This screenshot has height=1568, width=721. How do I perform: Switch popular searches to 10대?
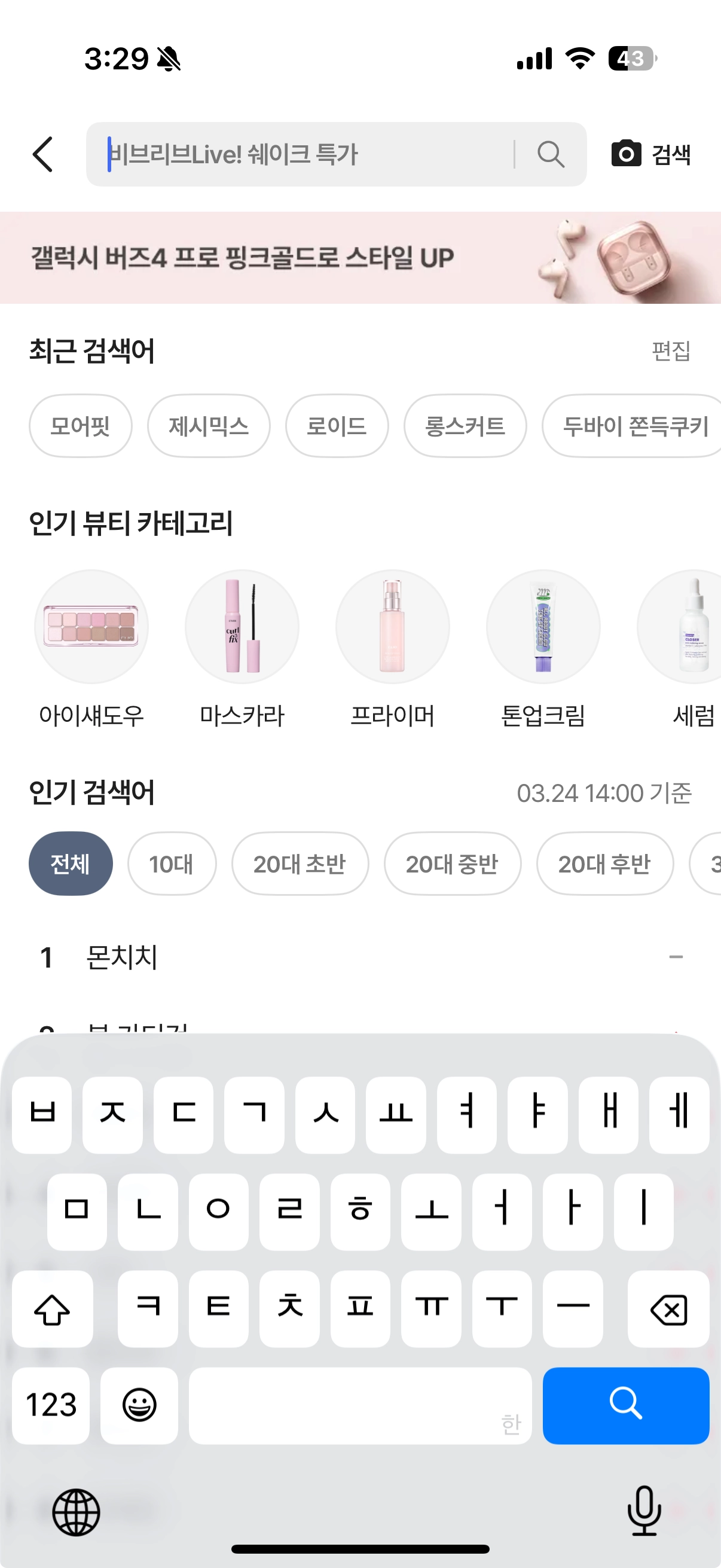pos(172,864)
